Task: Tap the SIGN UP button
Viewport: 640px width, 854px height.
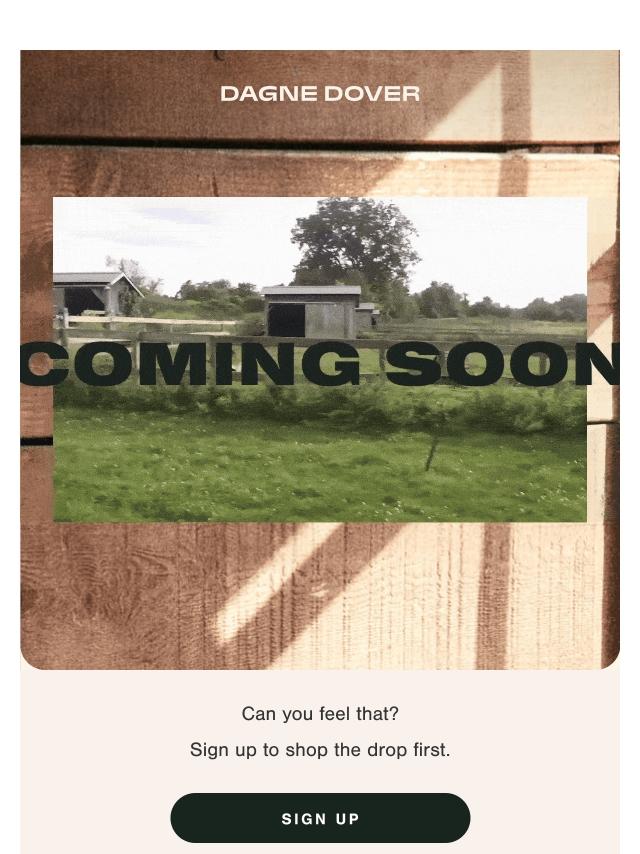Action: 320,818
